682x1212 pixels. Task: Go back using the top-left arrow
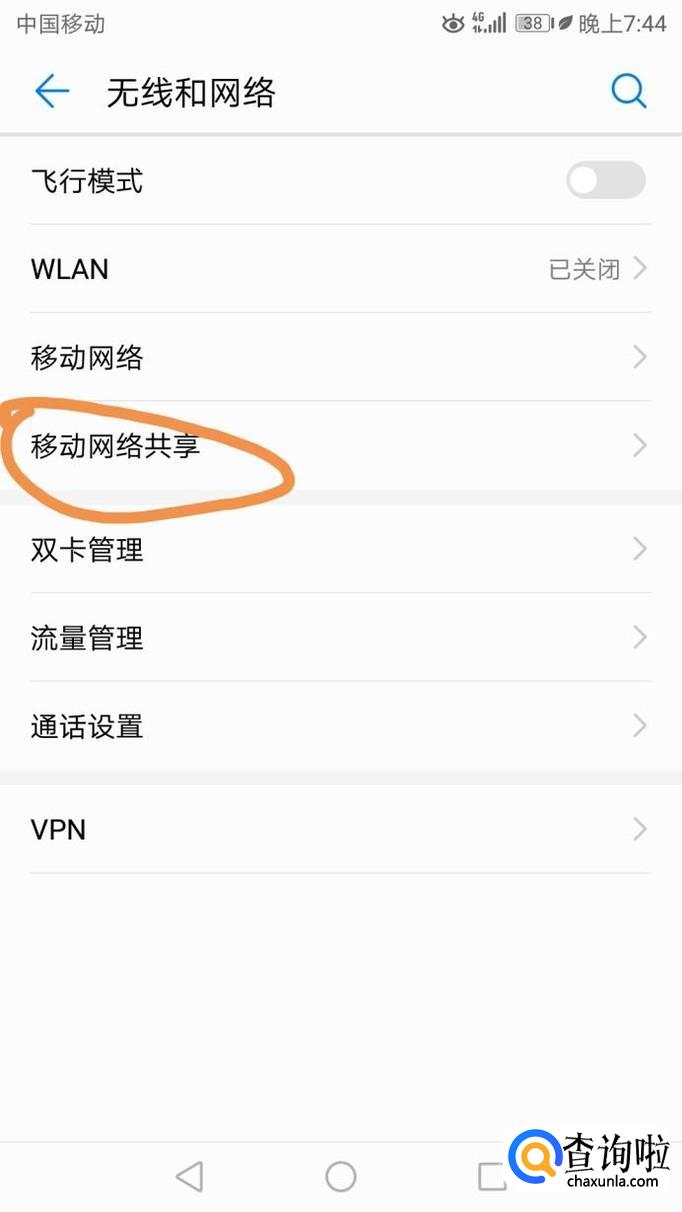[x=52, y=92]
